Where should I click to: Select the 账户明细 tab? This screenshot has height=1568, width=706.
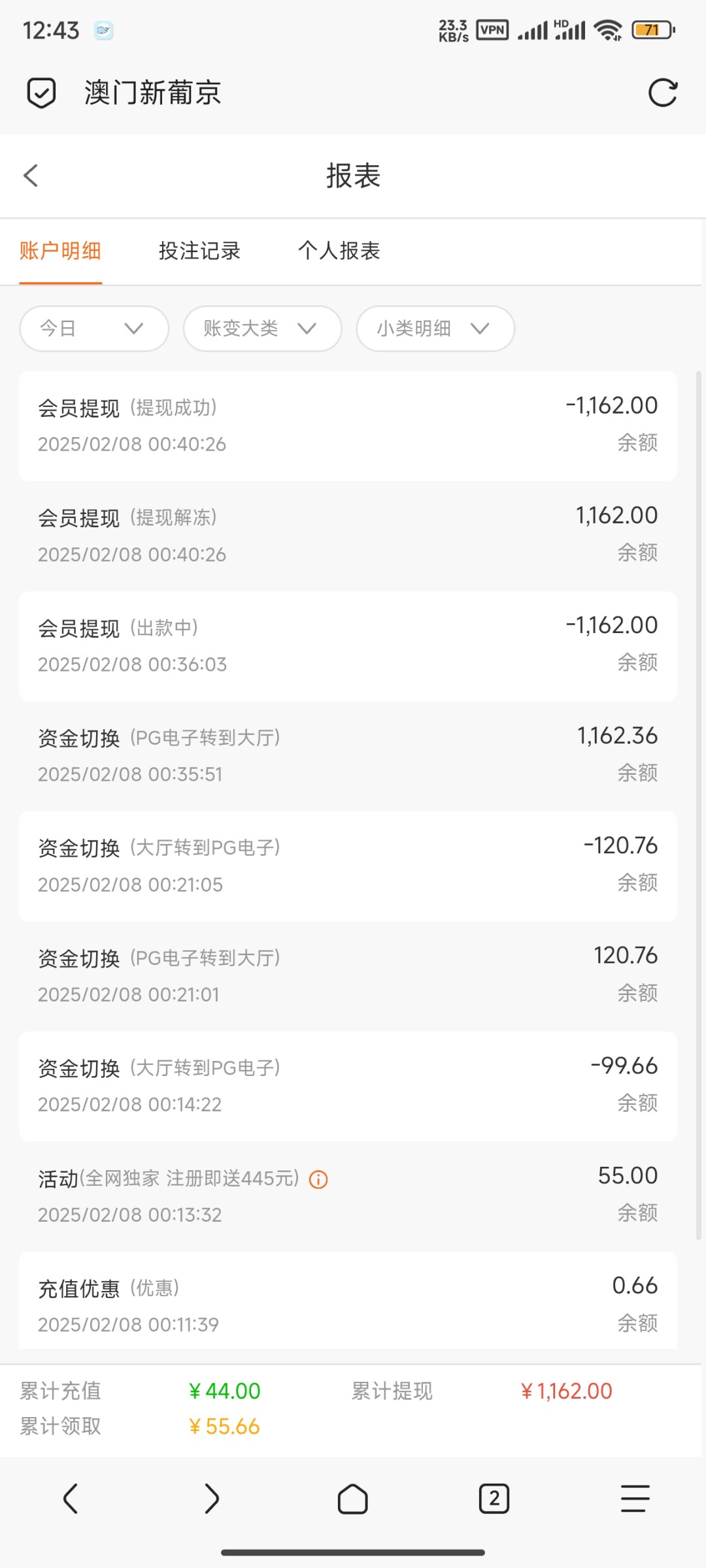(x=60, y=251)
